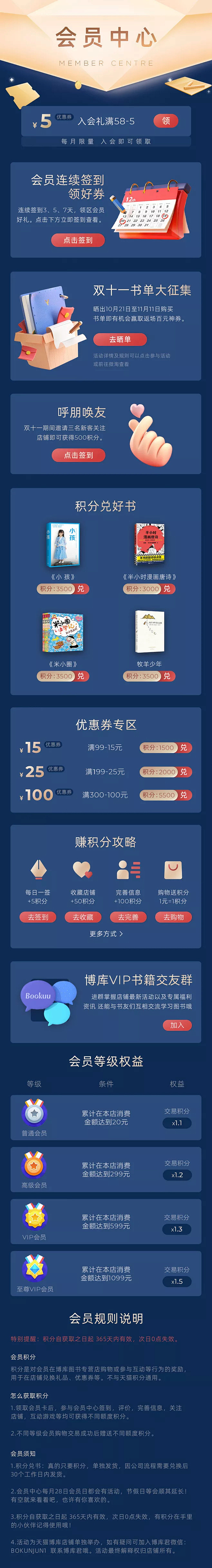Tap 点击签到 in the 呼朋唤友 card

(79, 455)
